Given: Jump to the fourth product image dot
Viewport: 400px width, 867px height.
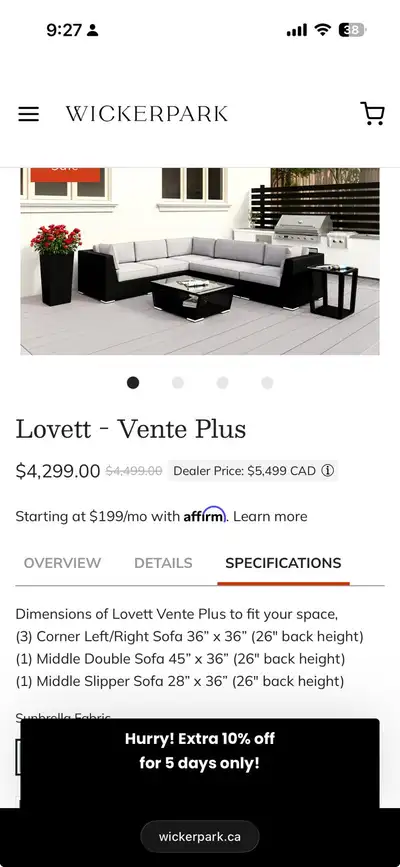Looking at the screenshot, I should point(267,383).
